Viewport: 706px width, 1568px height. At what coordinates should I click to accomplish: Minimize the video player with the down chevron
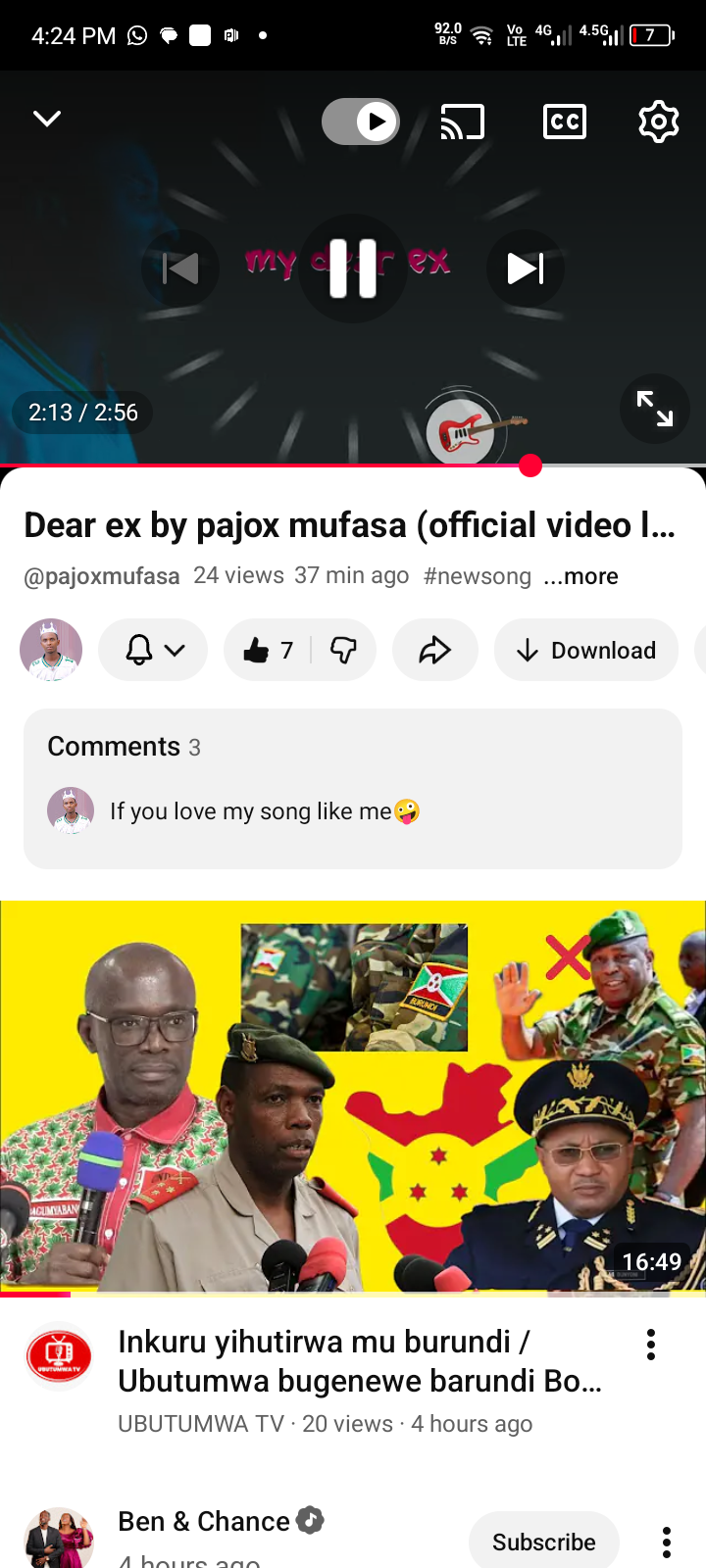[x=47, y=119]
